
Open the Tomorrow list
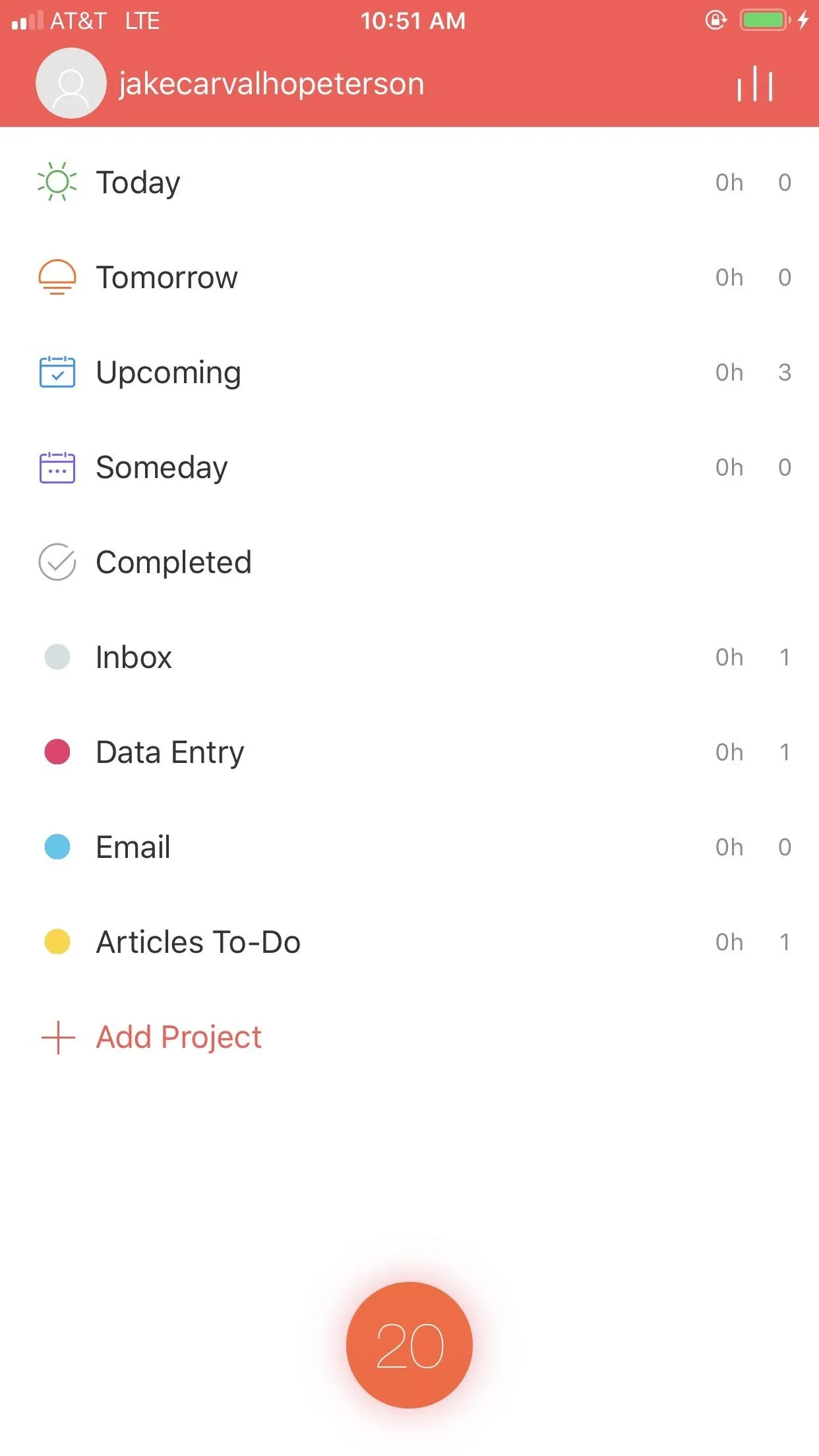tap(409, 277)
